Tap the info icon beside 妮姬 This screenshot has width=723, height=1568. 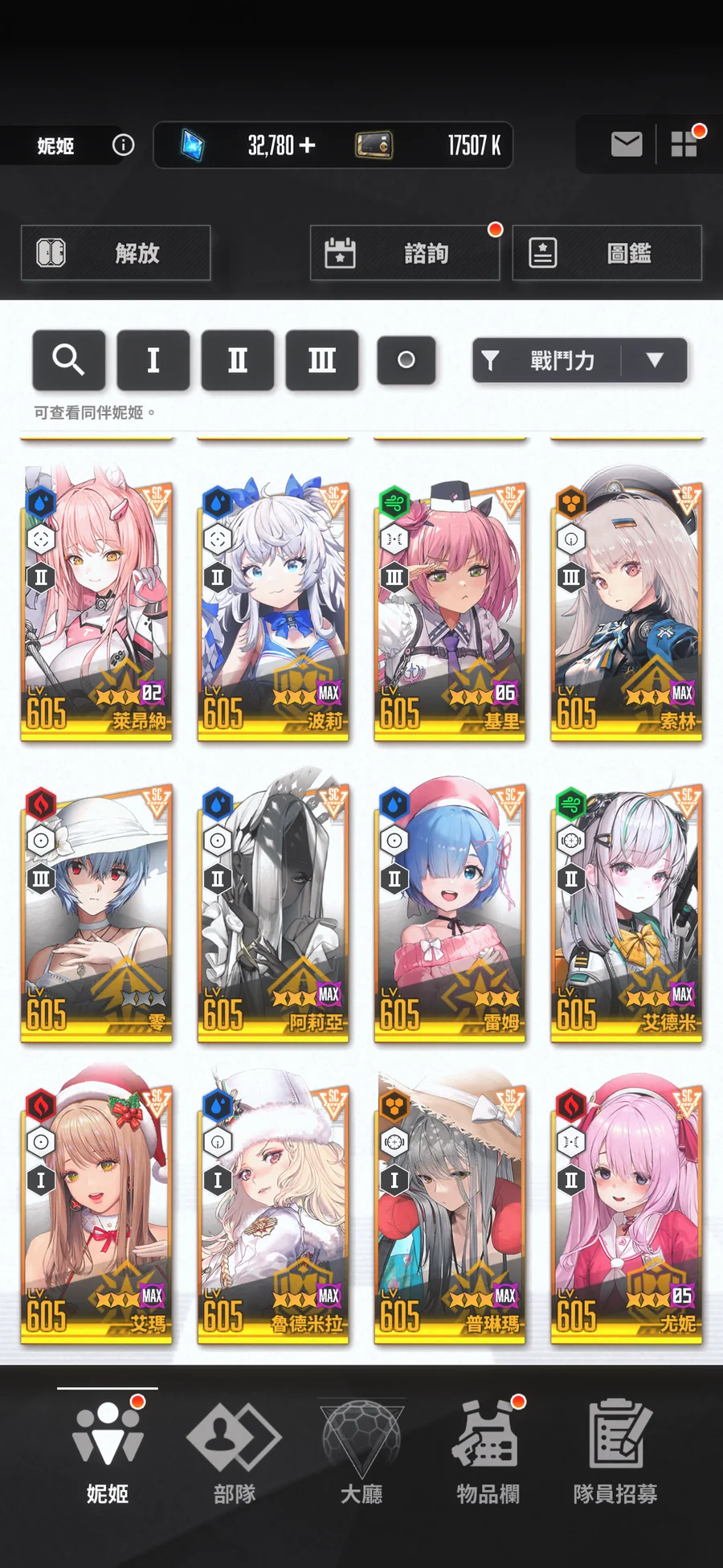click(x=123, y=145)
